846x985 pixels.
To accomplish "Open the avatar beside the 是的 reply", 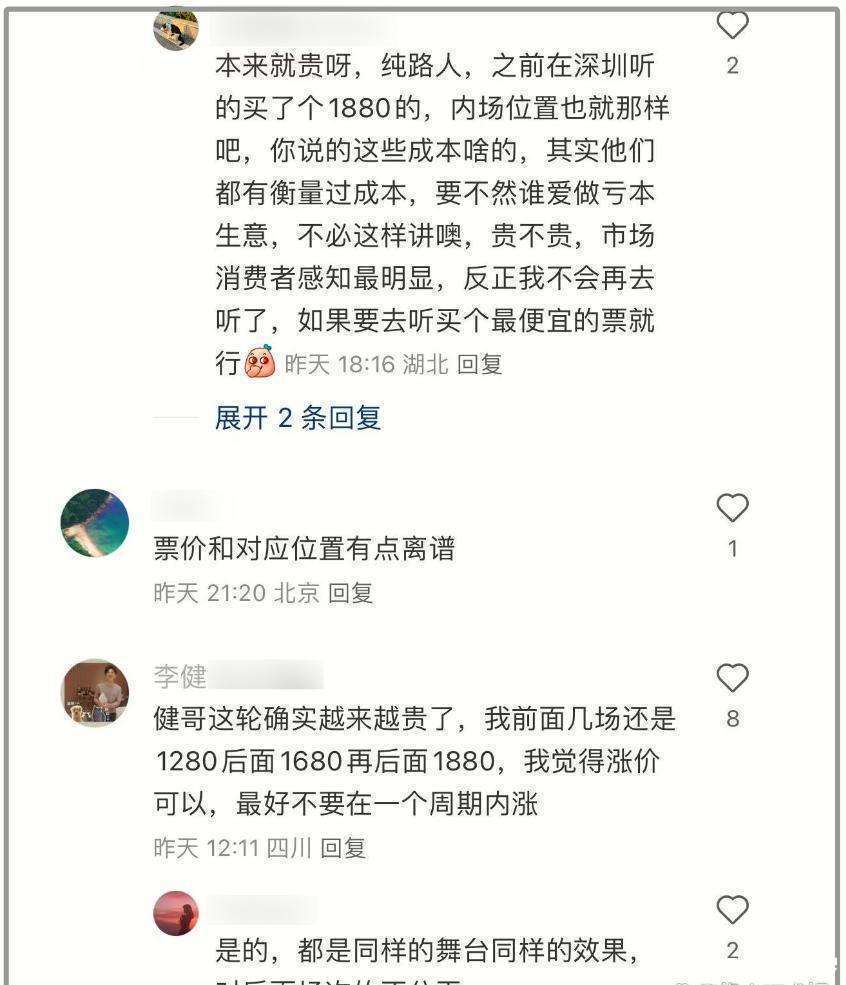I will click(175, 914).
